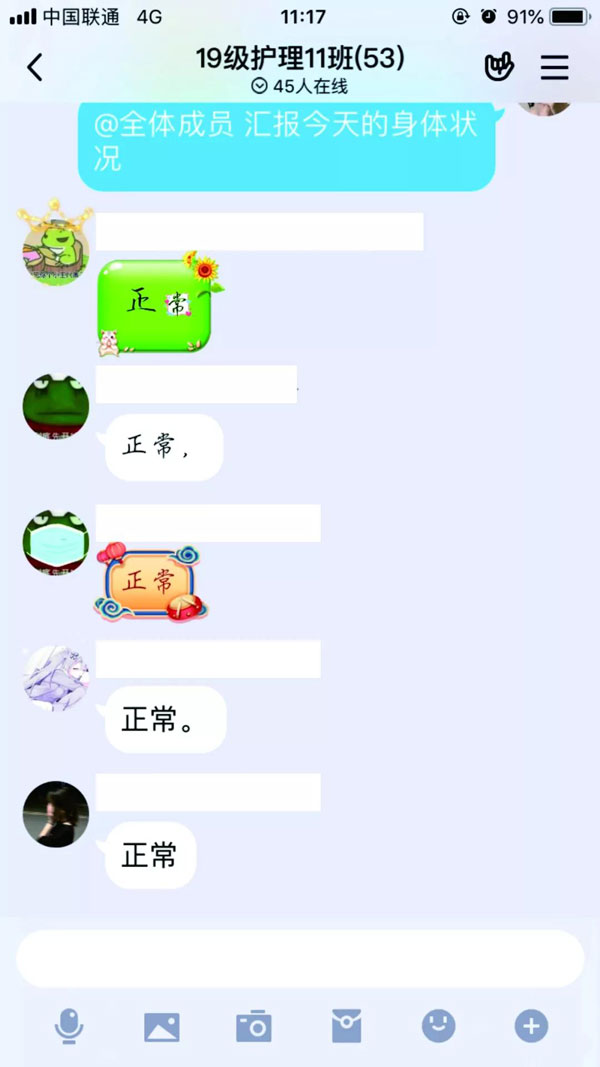Screen dimensions: 600x1067
Task: Open the camera to take a photo
Action: click(x=254, y=1025)
